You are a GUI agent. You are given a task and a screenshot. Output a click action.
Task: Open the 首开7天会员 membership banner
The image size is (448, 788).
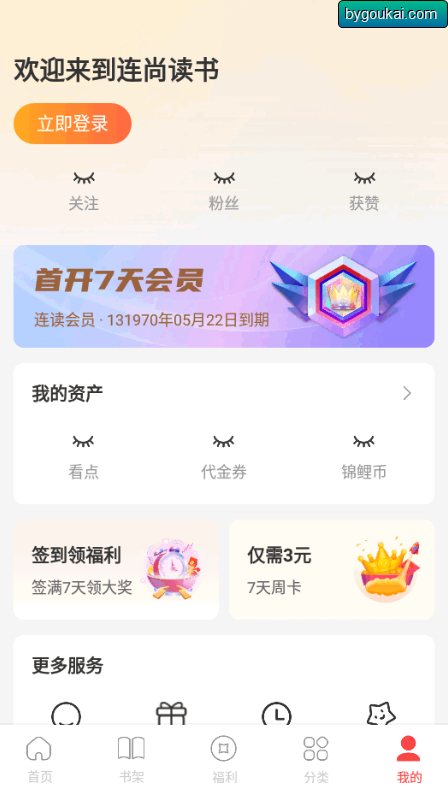(224, 297)
